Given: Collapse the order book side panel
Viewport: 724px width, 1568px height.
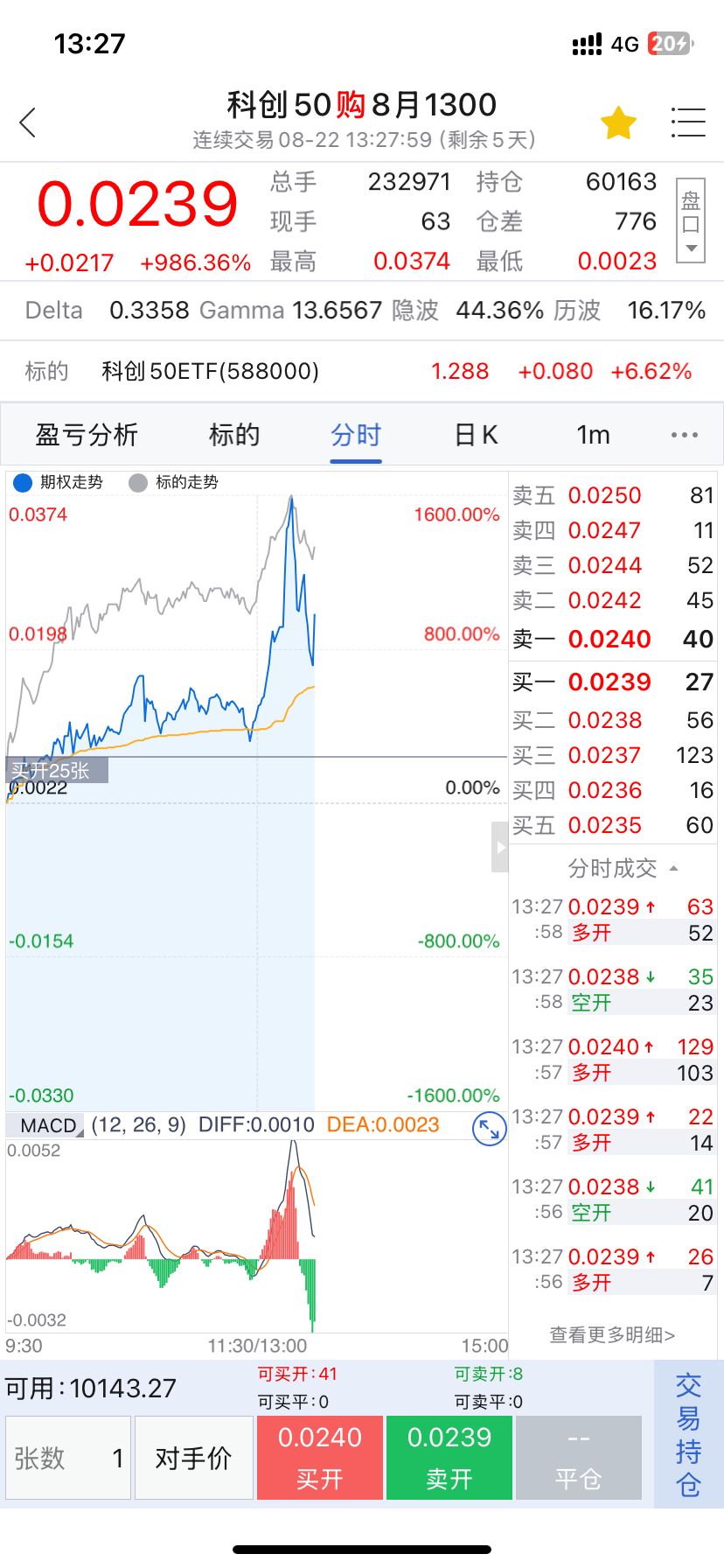Looking at the screenshot, I should pyautogui.click(x=500, y=847).
